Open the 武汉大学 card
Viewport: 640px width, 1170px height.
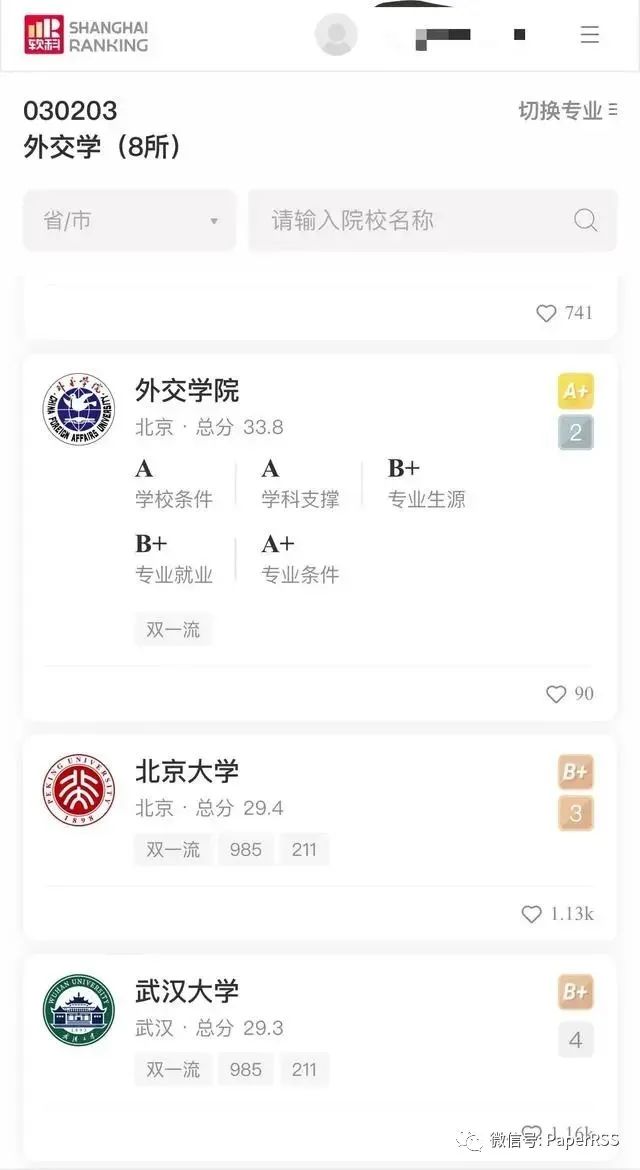[187, 991]
